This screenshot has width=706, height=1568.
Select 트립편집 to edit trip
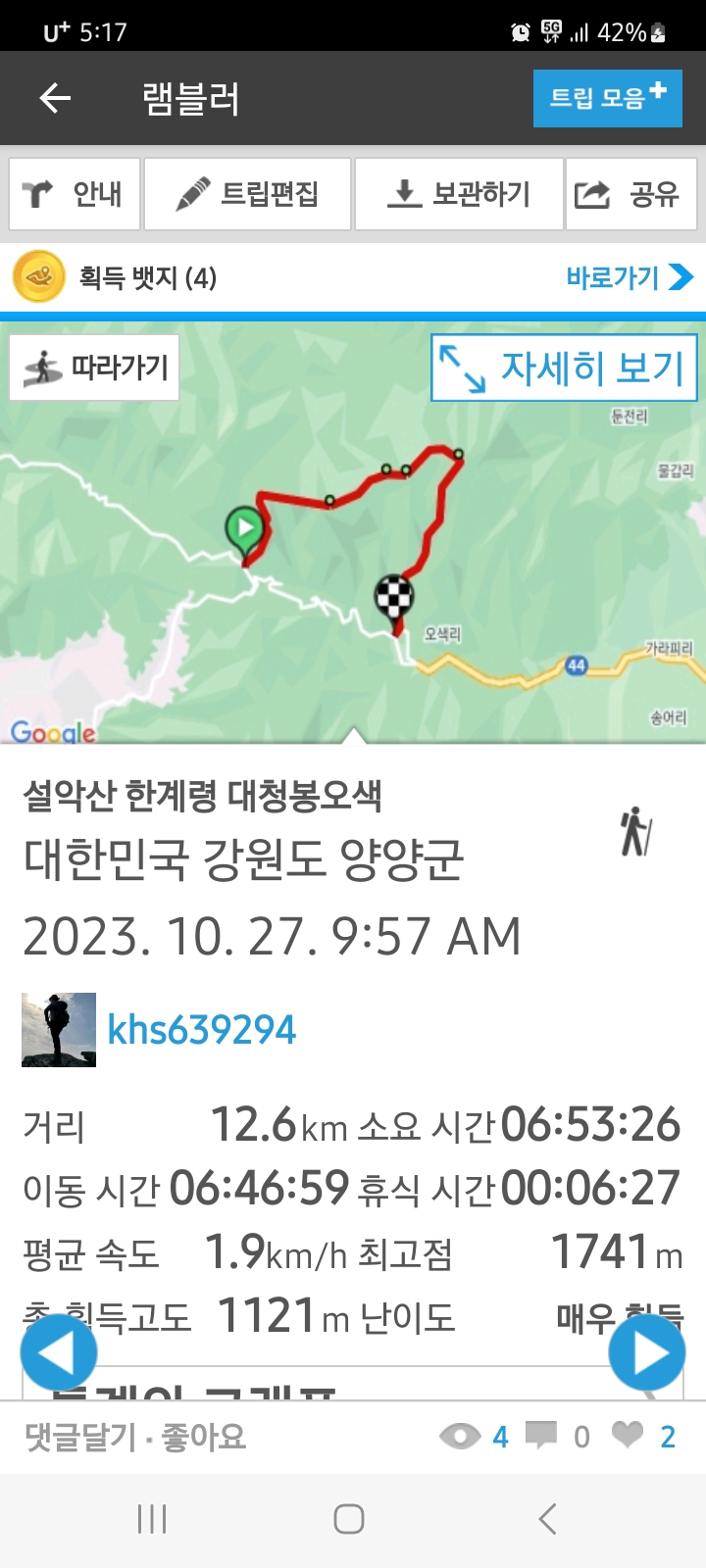click(x=247, y=194)
